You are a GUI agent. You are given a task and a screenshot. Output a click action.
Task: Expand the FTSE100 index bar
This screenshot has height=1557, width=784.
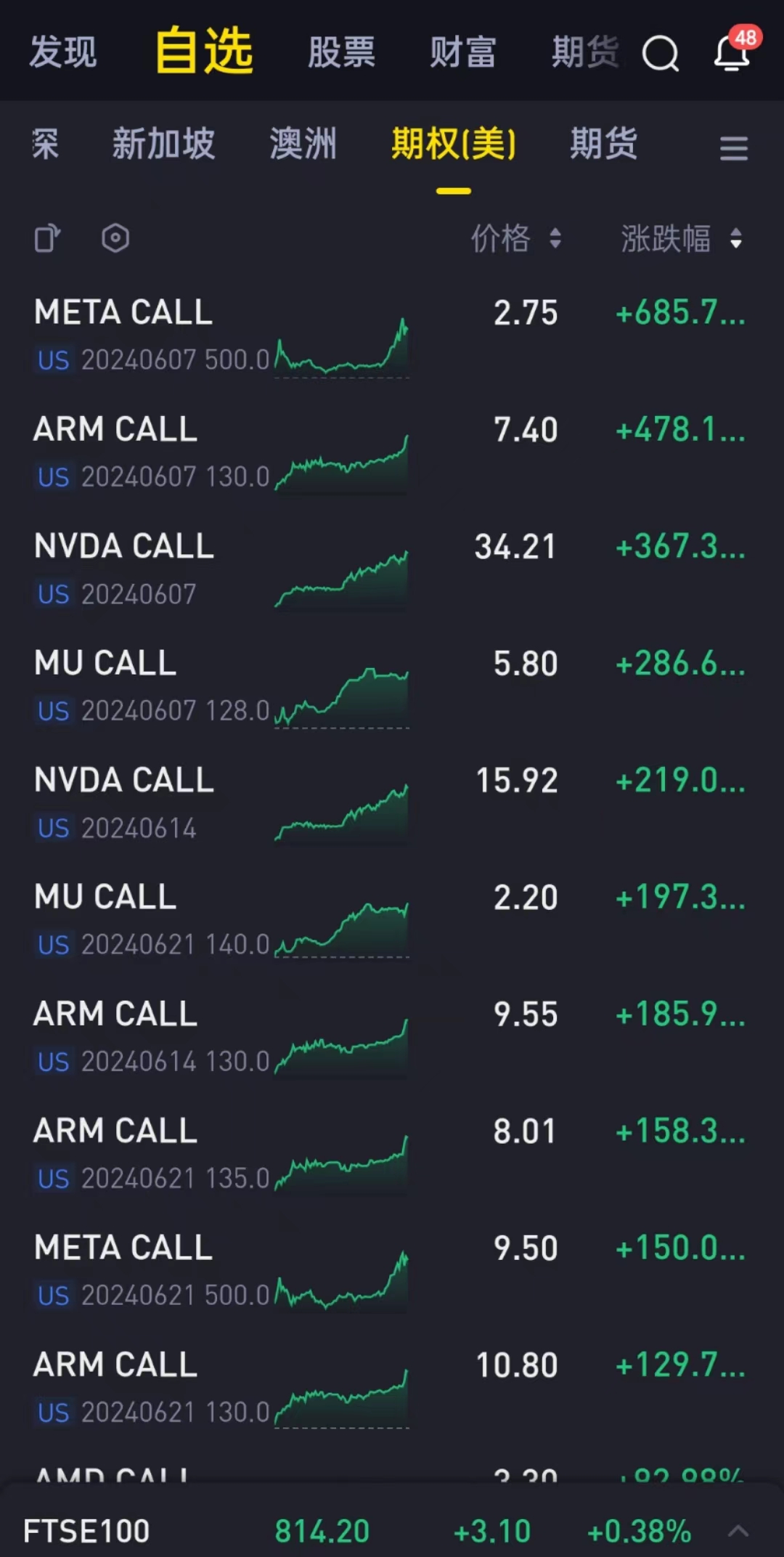point(738,1531)
